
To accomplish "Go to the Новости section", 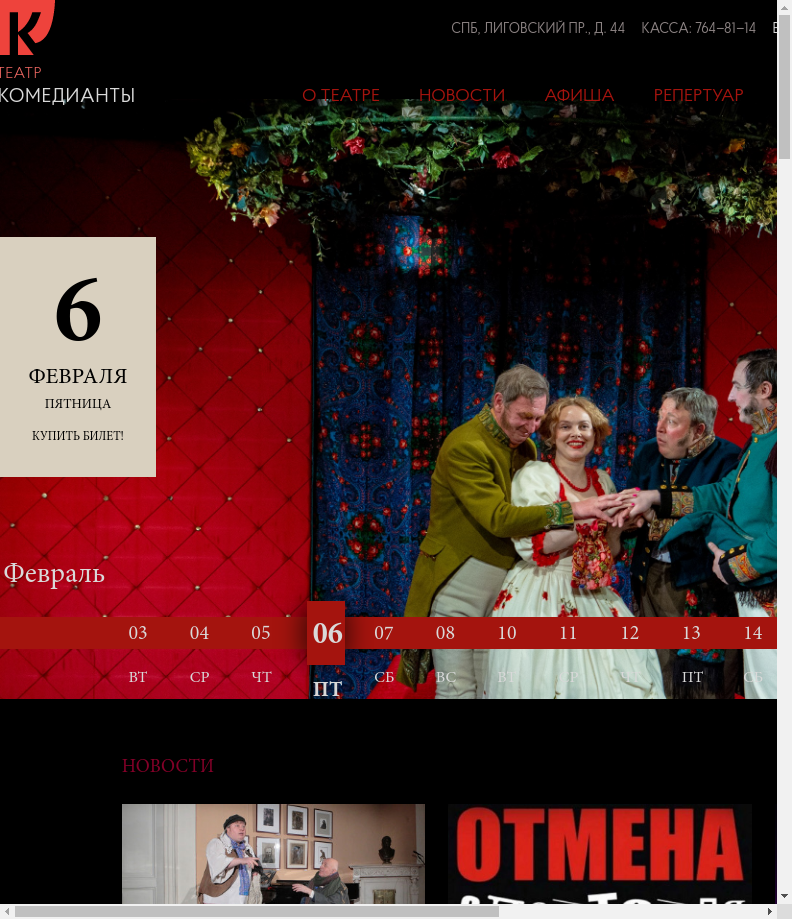I will coord(462,95).
